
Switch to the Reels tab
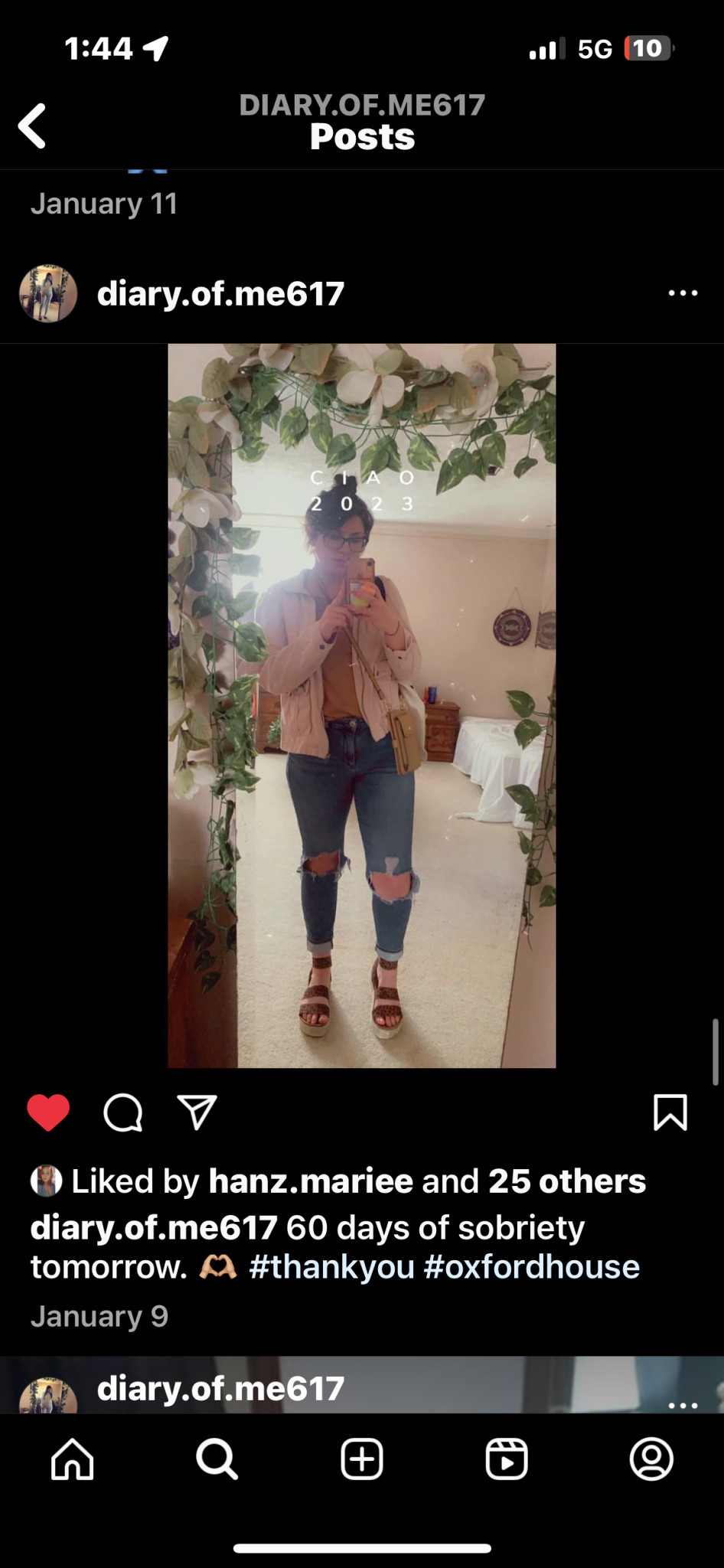[507, 1459]
